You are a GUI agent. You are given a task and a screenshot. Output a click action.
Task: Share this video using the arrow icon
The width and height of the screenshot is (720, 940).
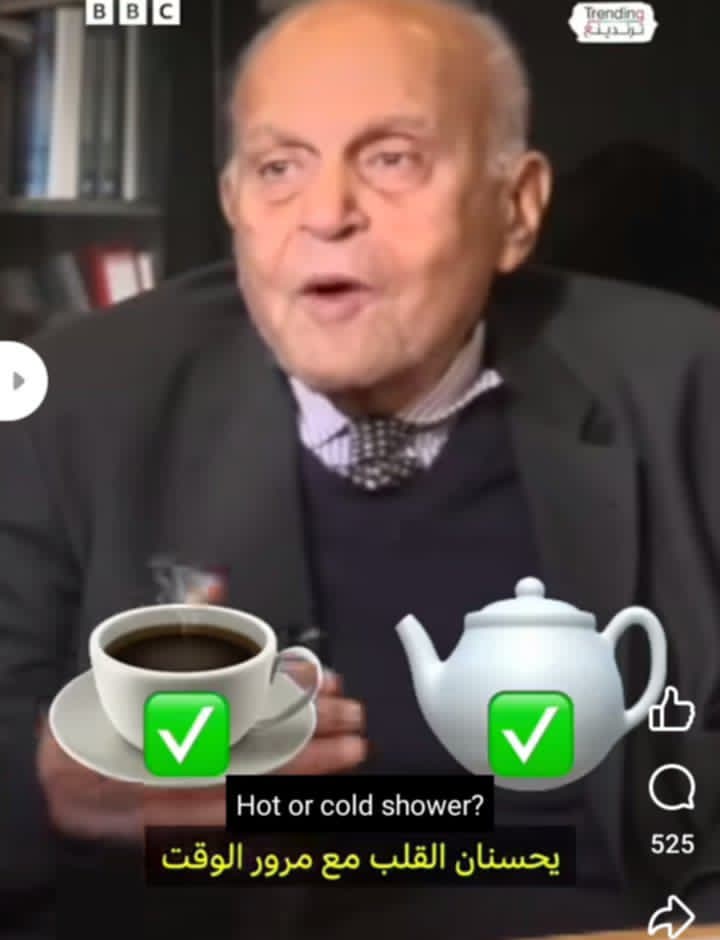coord(671,915)
